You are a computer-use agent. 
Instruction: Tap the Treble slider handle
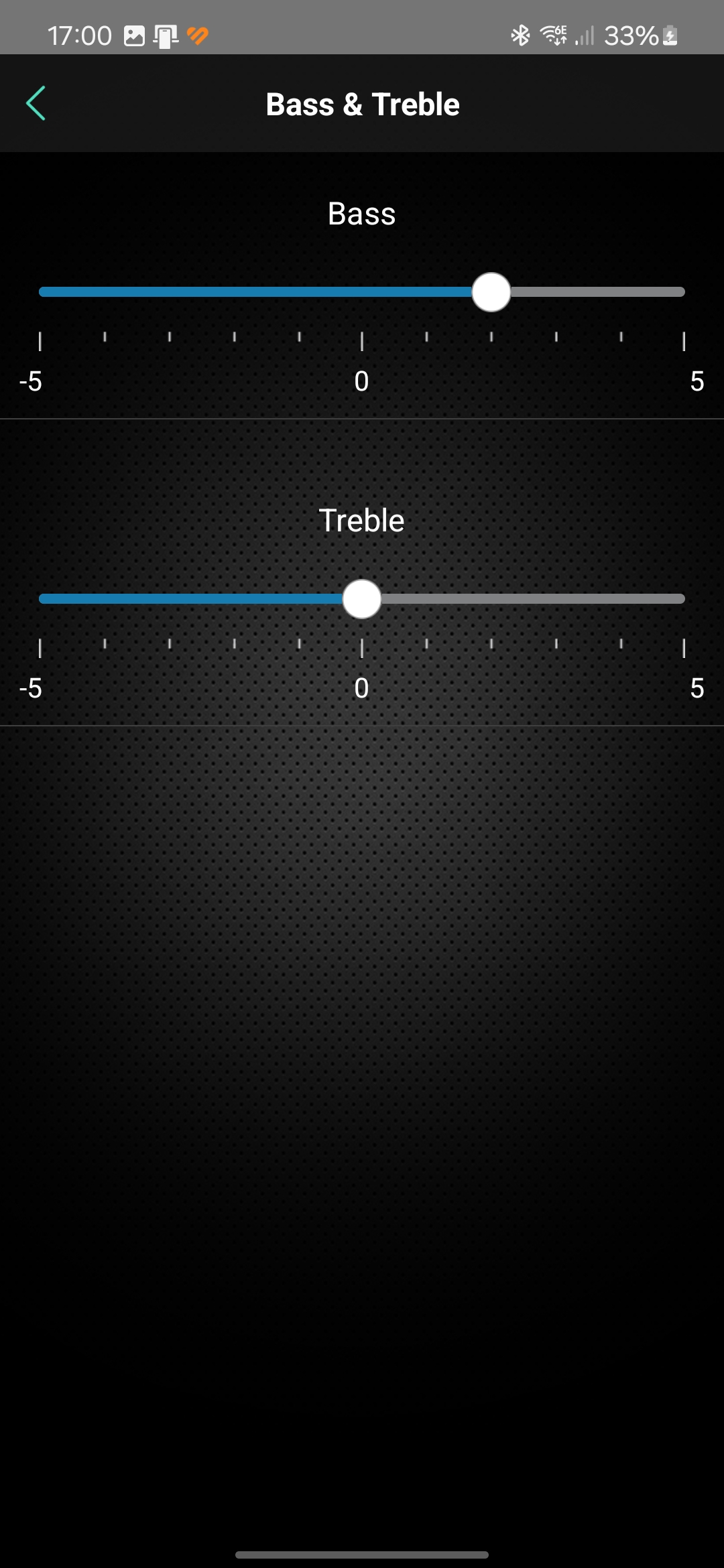pos(362,599)
